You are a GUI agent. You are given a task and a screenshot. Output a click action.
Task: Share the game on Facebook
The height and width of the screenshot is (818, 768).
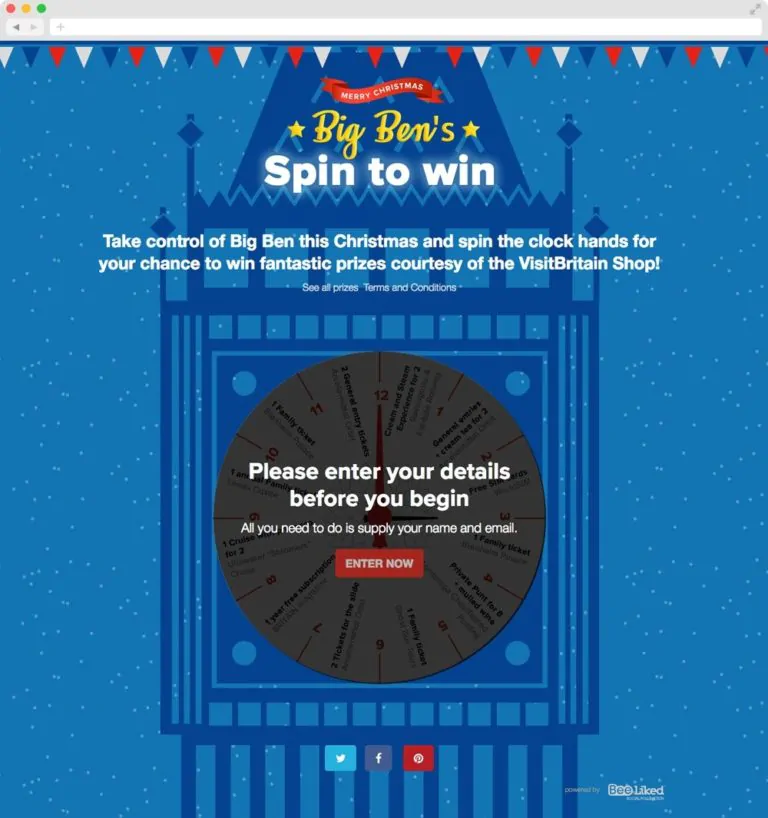click(x=379, y=758)
